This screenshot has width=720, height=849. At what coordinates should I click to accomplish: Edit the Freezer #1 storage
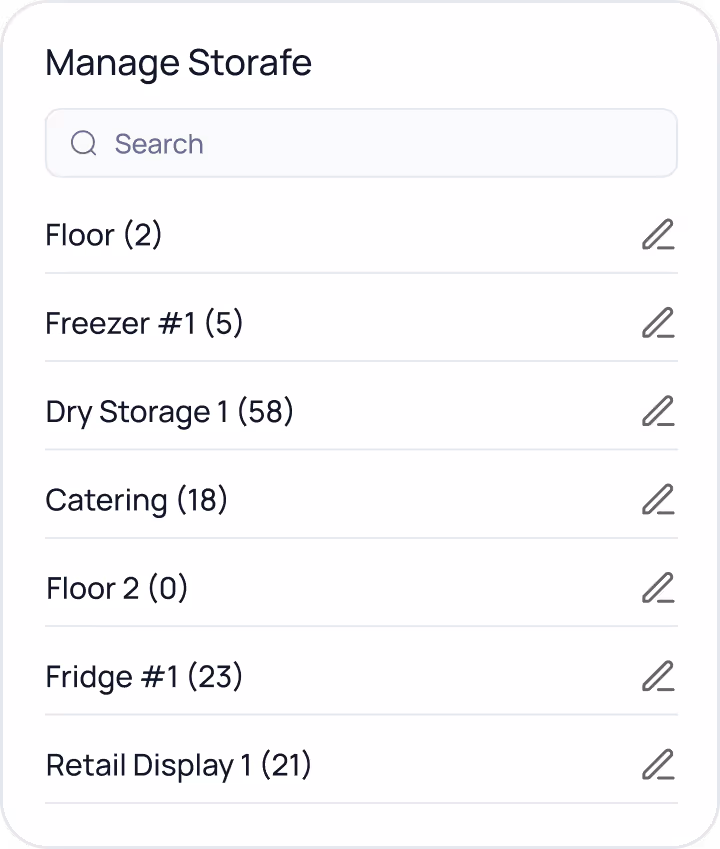click(x=657, y=323)
